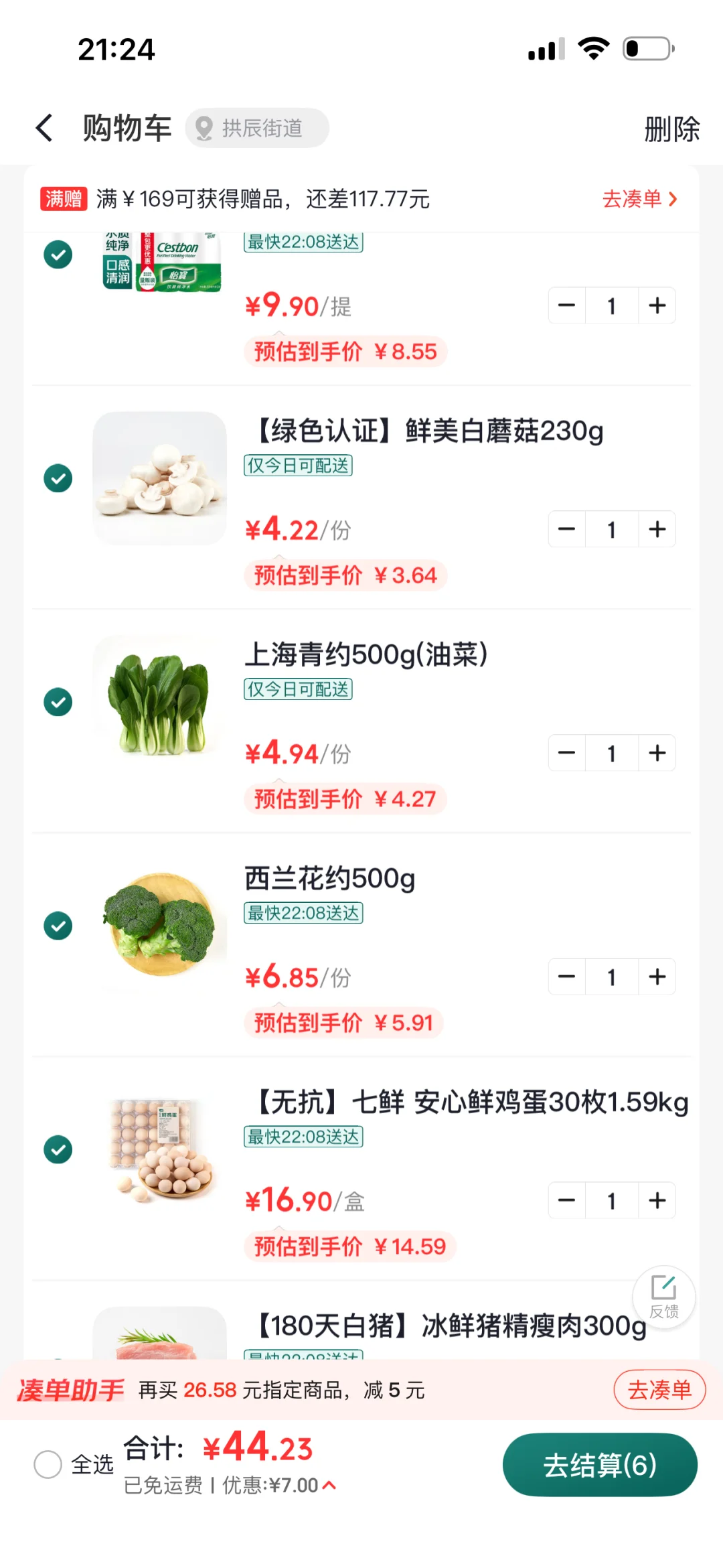The height and width of the screenshot is (1568, 723).
Task: Deselect the 安心鲜鸡蛋30枚 item
Action: [x=58, y=1149]
